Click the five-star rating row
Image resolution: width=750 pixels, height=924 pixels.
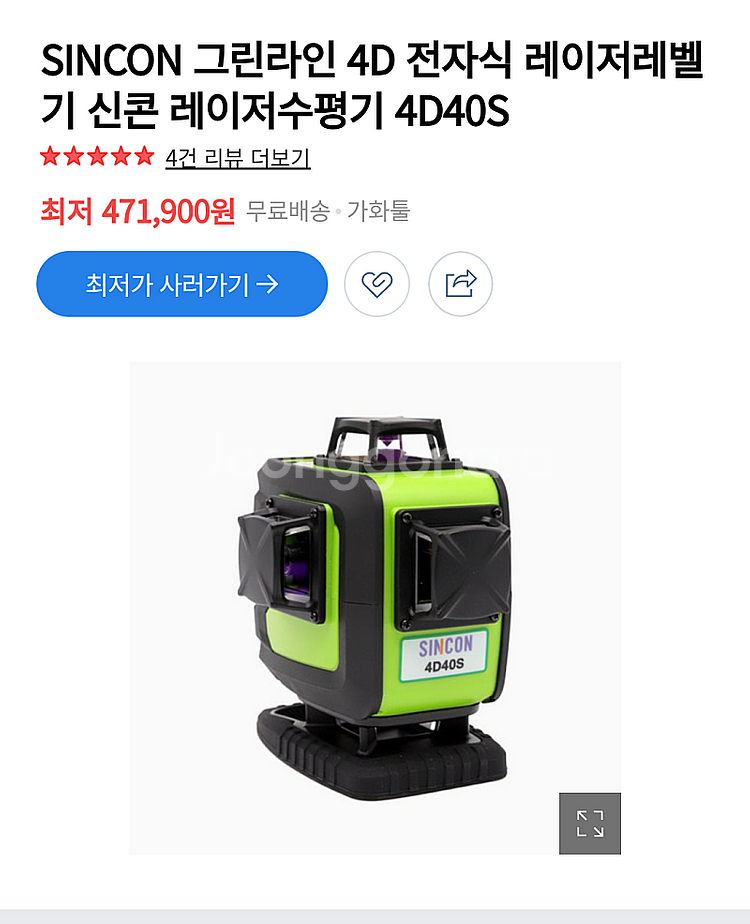coord(89,156)
